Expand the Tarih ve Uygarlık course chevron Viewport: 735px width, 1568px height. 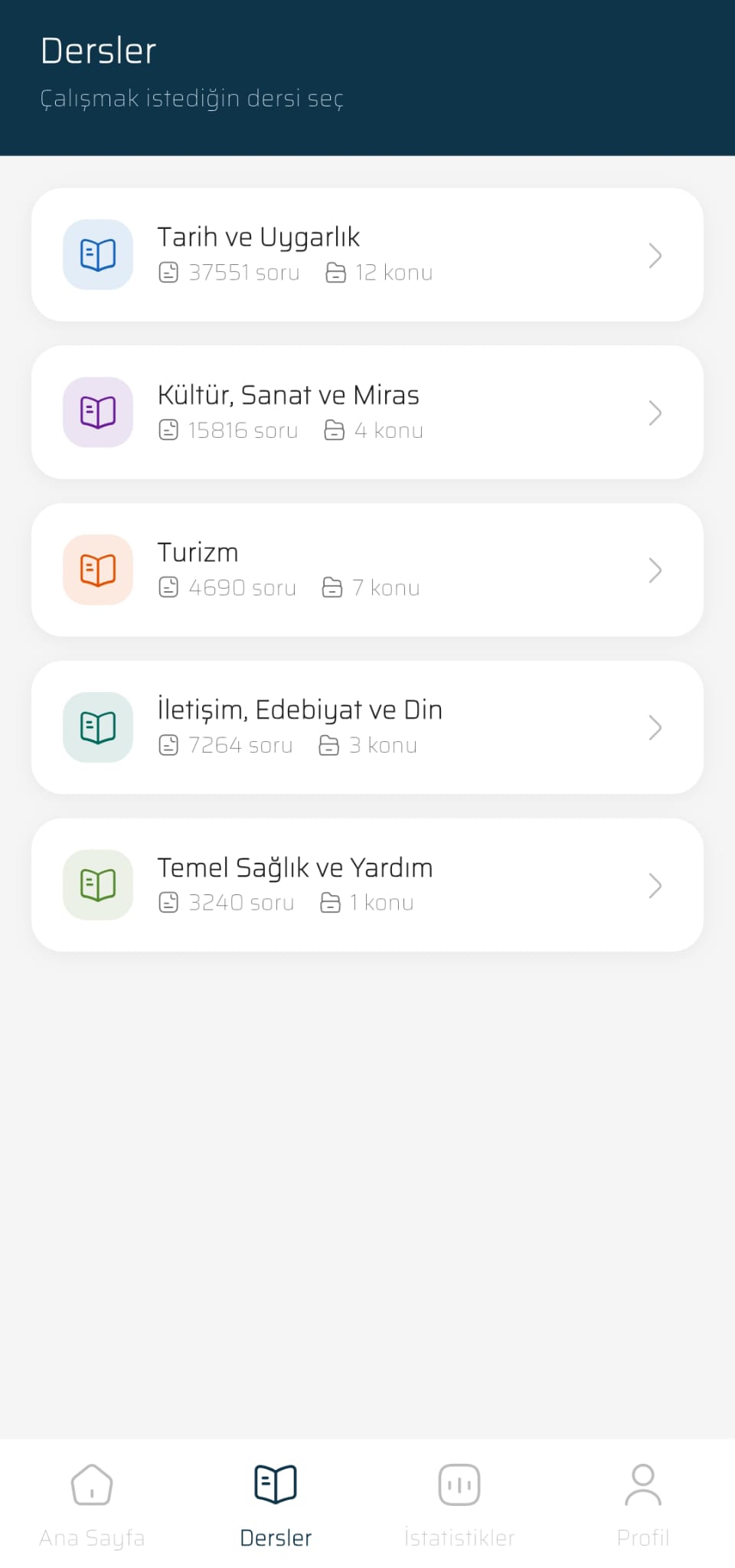[x=655, y=255]
